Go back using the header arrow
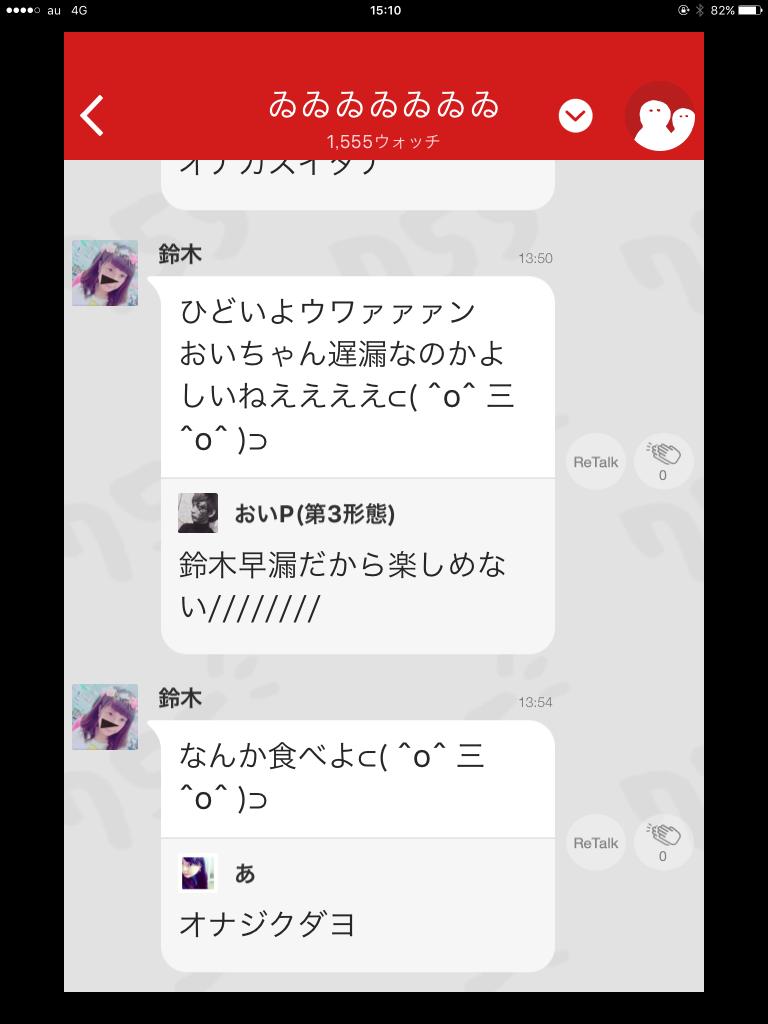This screenshot has height=1024, width=768. [92, 116]
